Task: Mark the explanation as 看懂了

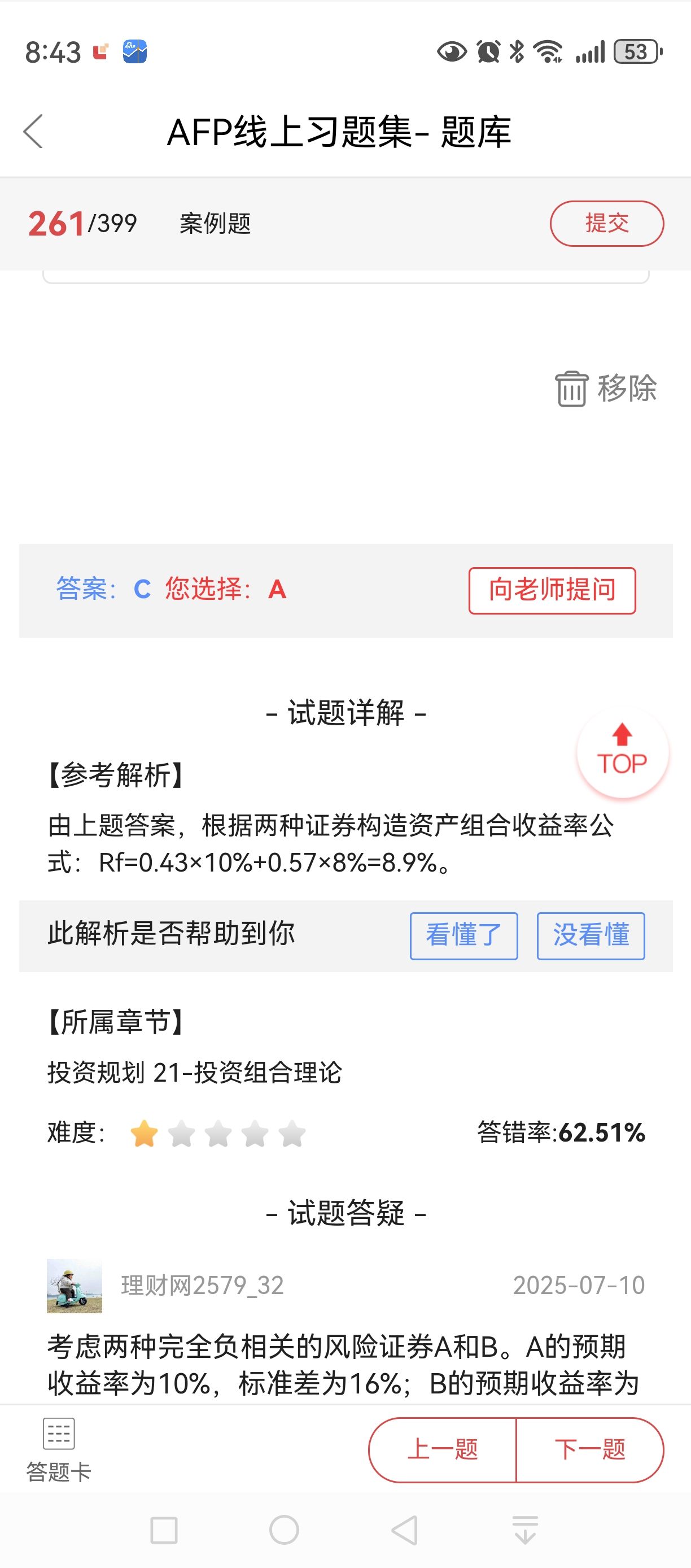Action: (x=463, y=935)
